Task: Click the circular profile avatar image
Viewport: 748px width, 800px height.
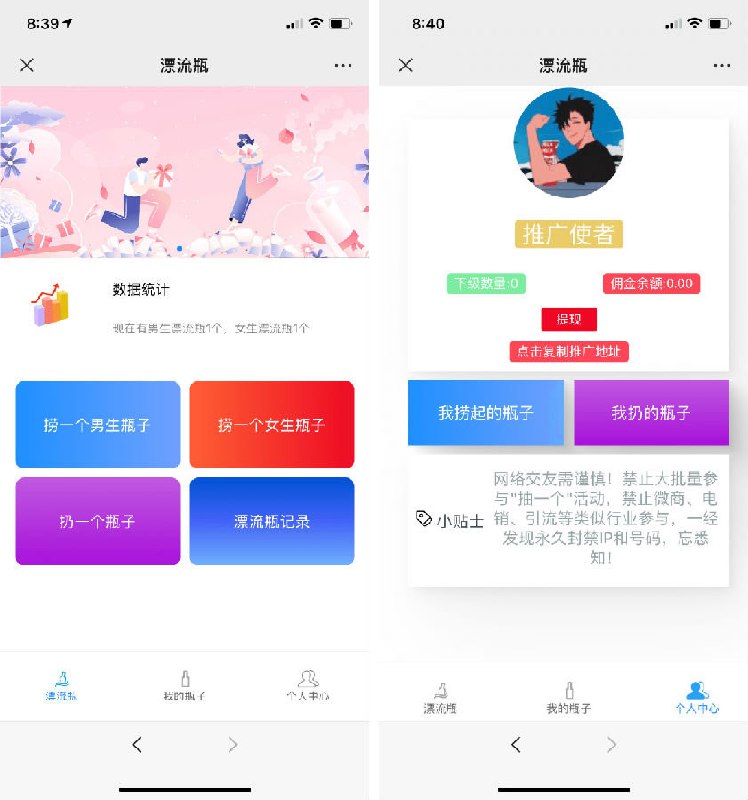Action: pos(568,142)
